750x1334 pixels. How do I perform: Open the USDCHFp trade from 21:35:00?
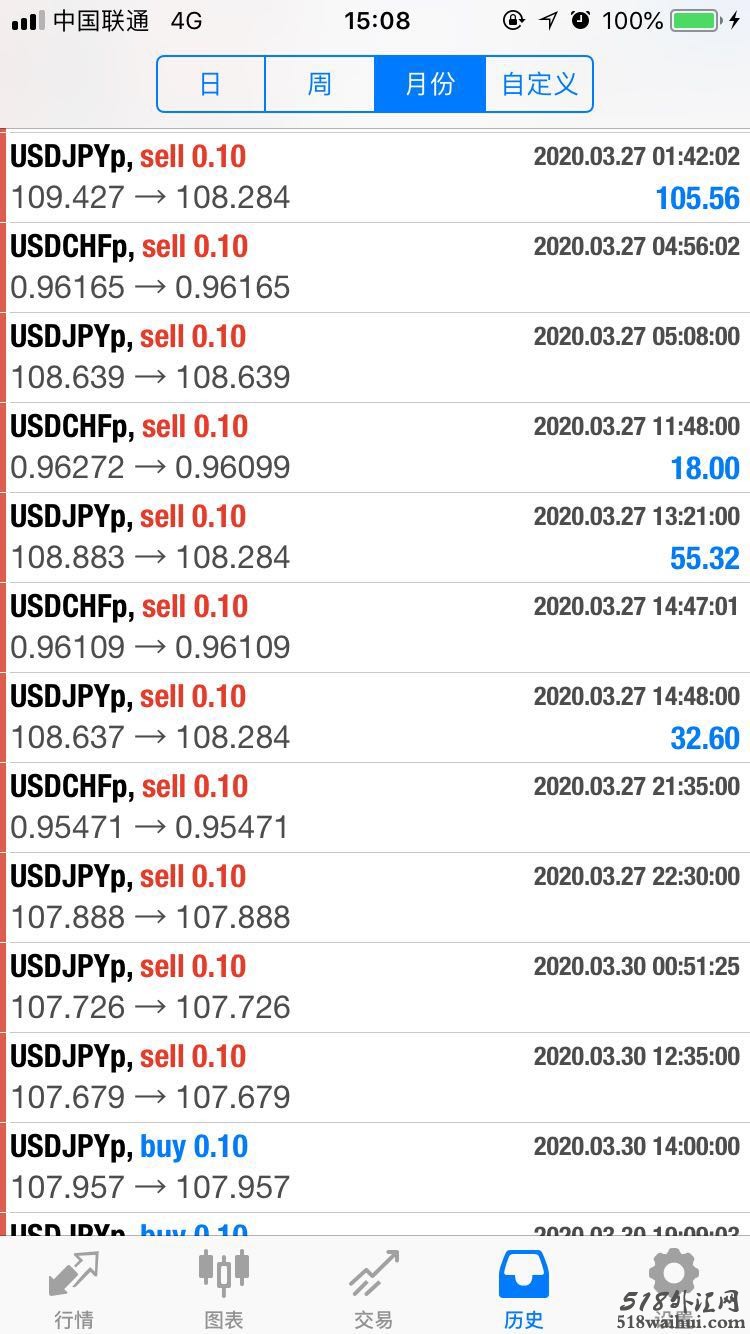[375, 807]
